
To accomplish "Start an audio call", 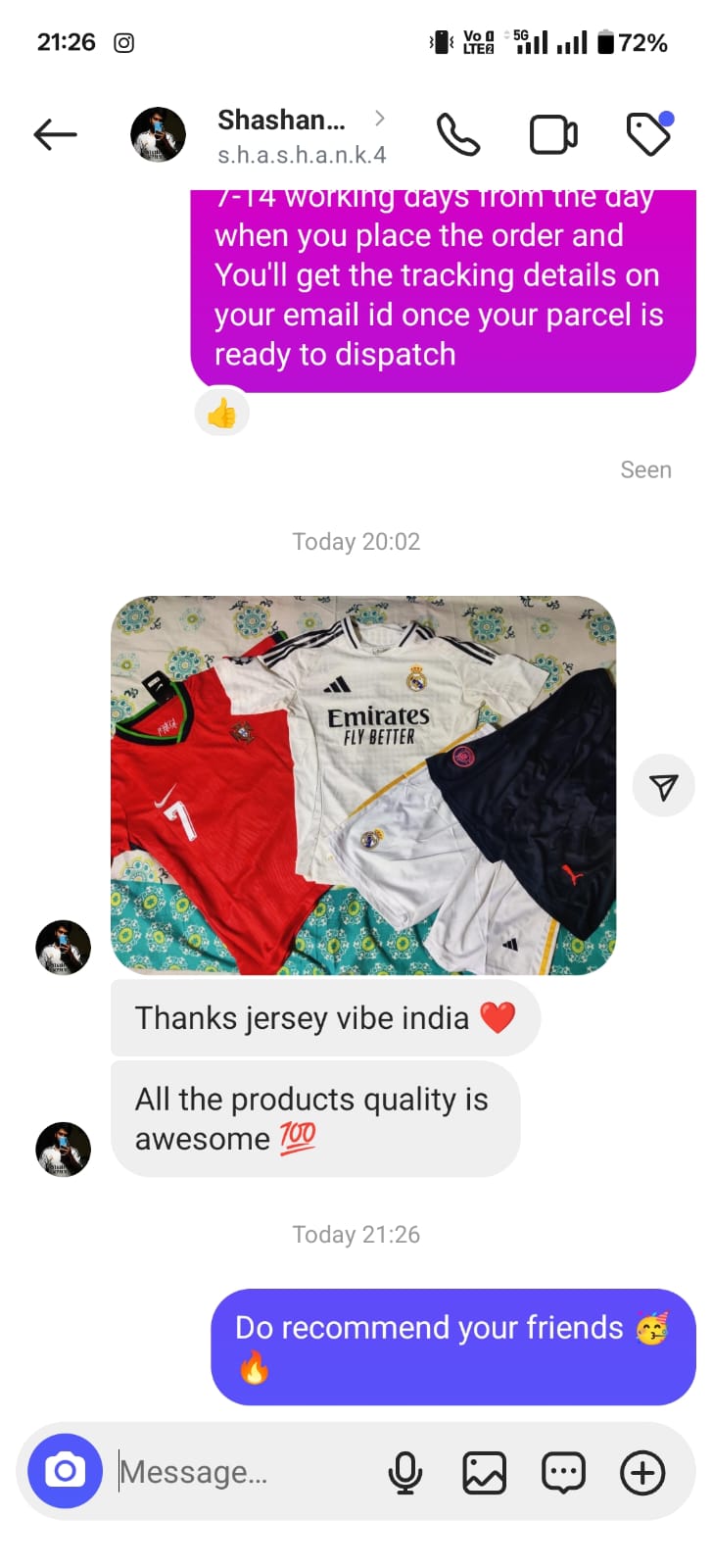I will click(457, 135).
